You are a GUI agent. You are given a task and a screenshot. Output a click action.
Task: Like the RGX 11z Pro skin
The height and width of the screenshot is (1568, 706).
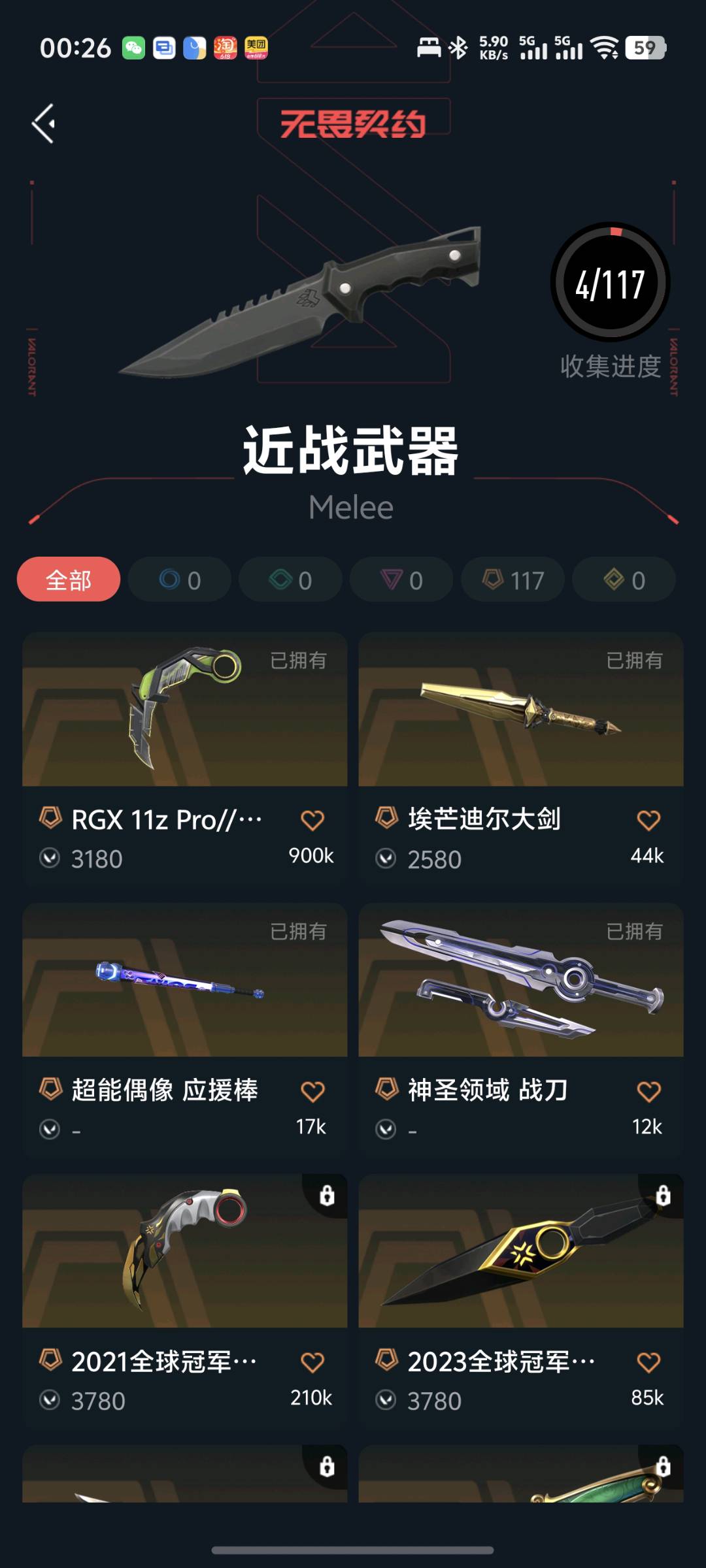coord(312,820)
